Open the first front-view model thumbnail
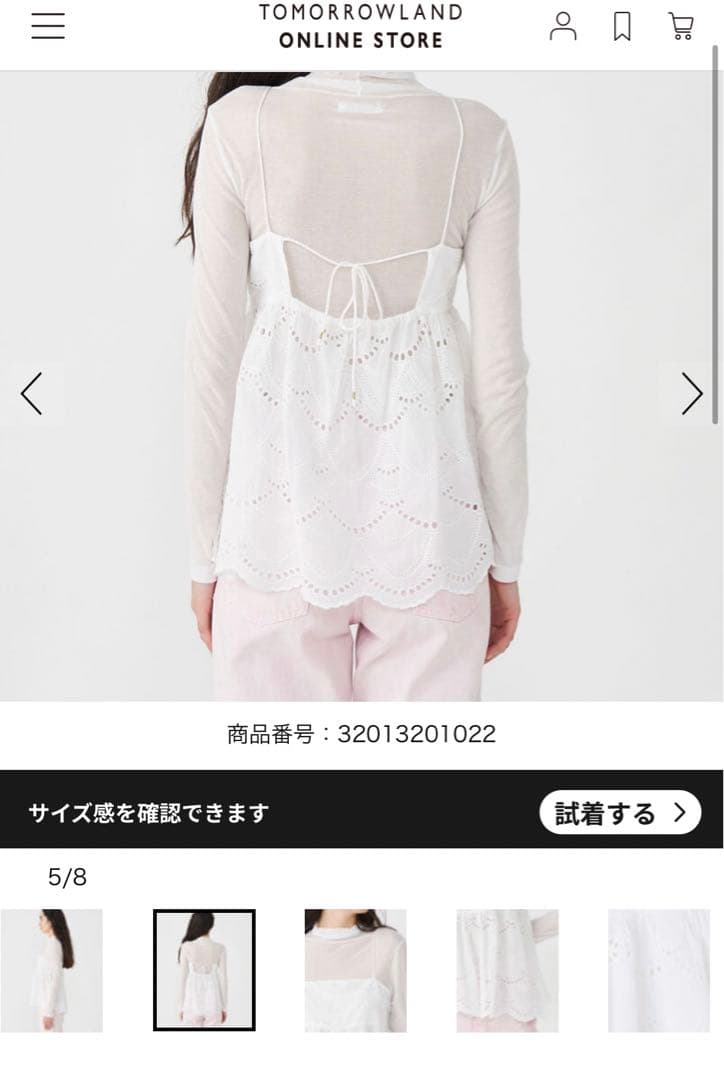Image resolution: width=724 pixels, height=1080 pixels. [x=52, y=969]
